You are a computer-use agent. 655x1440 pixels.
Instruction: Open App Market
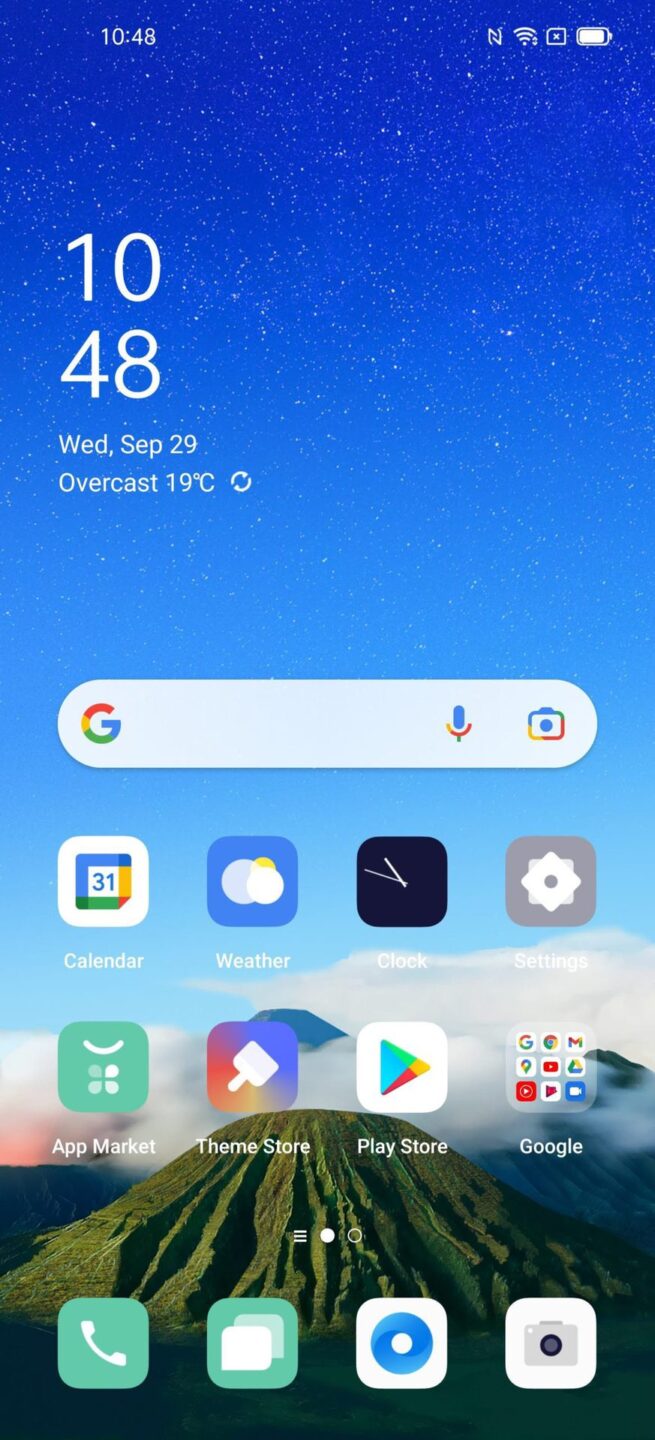[x=103, y=1067]
